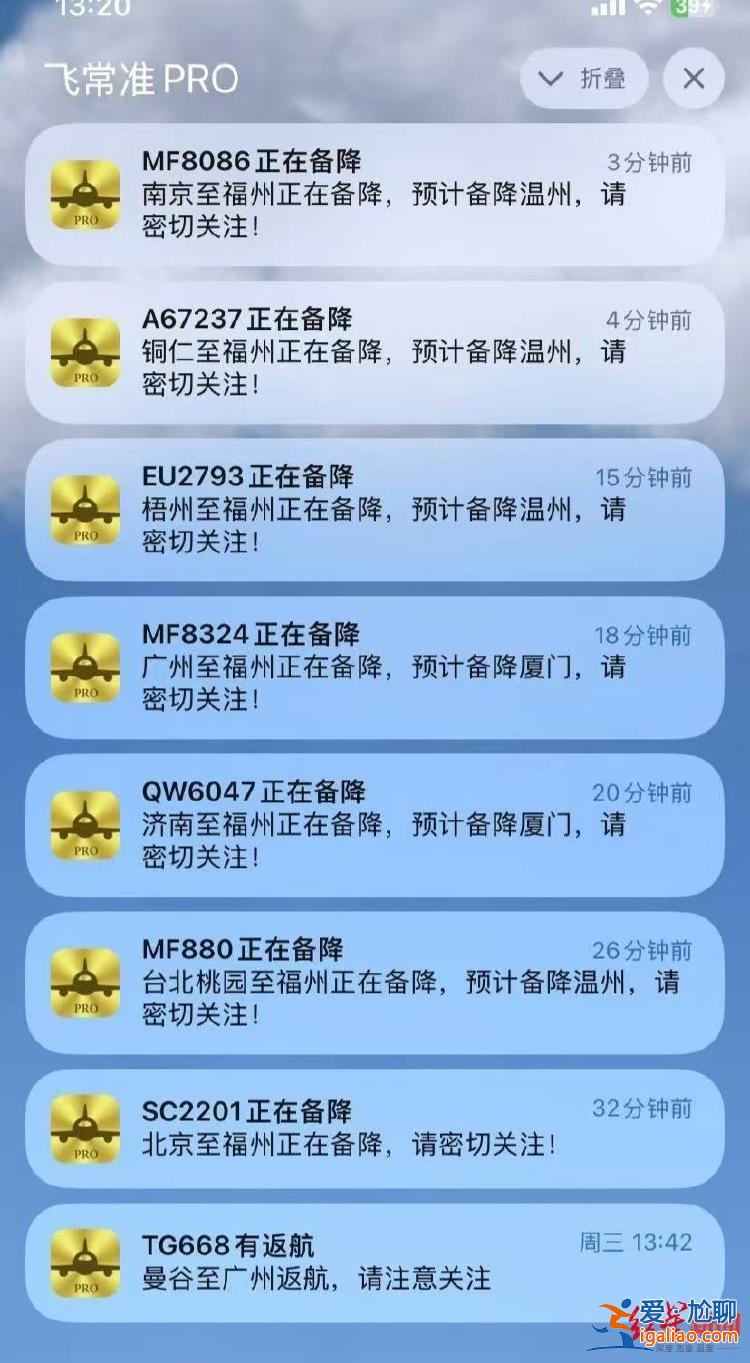Open the MF880 Taipei to Fuzhou alert
Image resolution: width=750 pixels, height=1363 pixels.
374,982
